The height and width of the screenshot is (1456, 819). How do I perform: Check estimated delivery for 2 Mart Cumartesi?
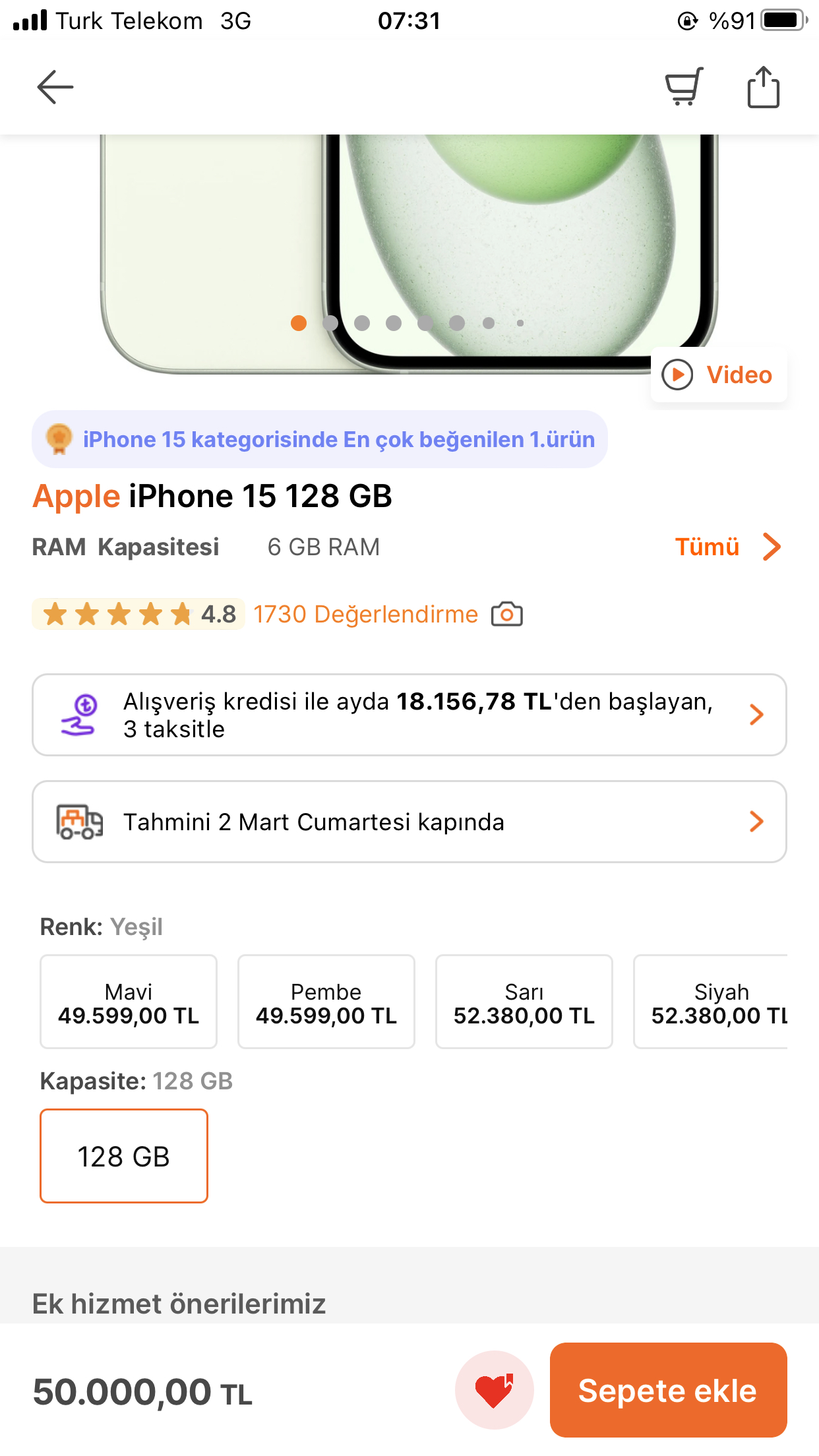409,822
